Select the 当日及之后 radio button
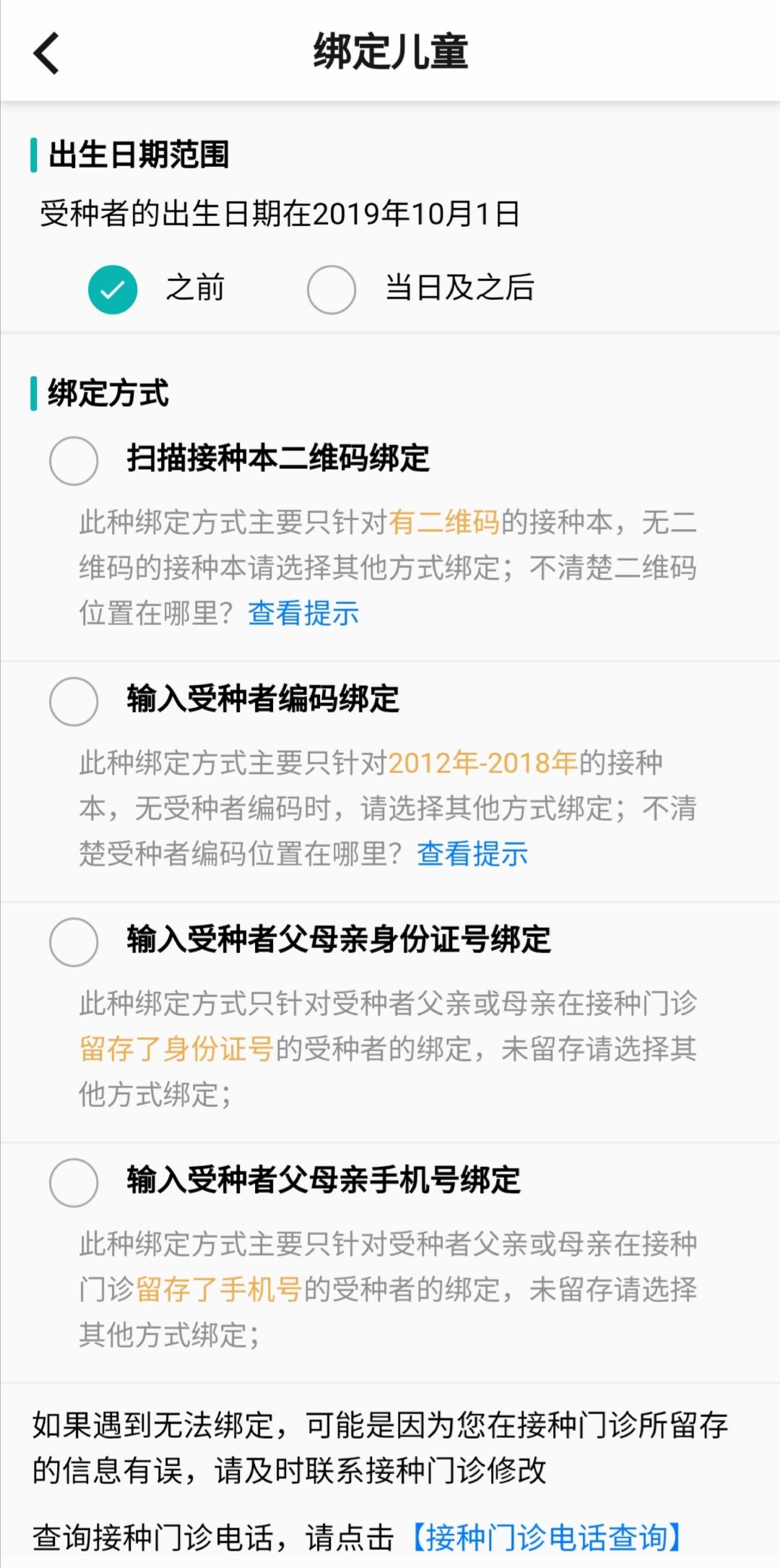This screenshot has height=1568, width=780. pyautogui.click(x=331, y=288)
